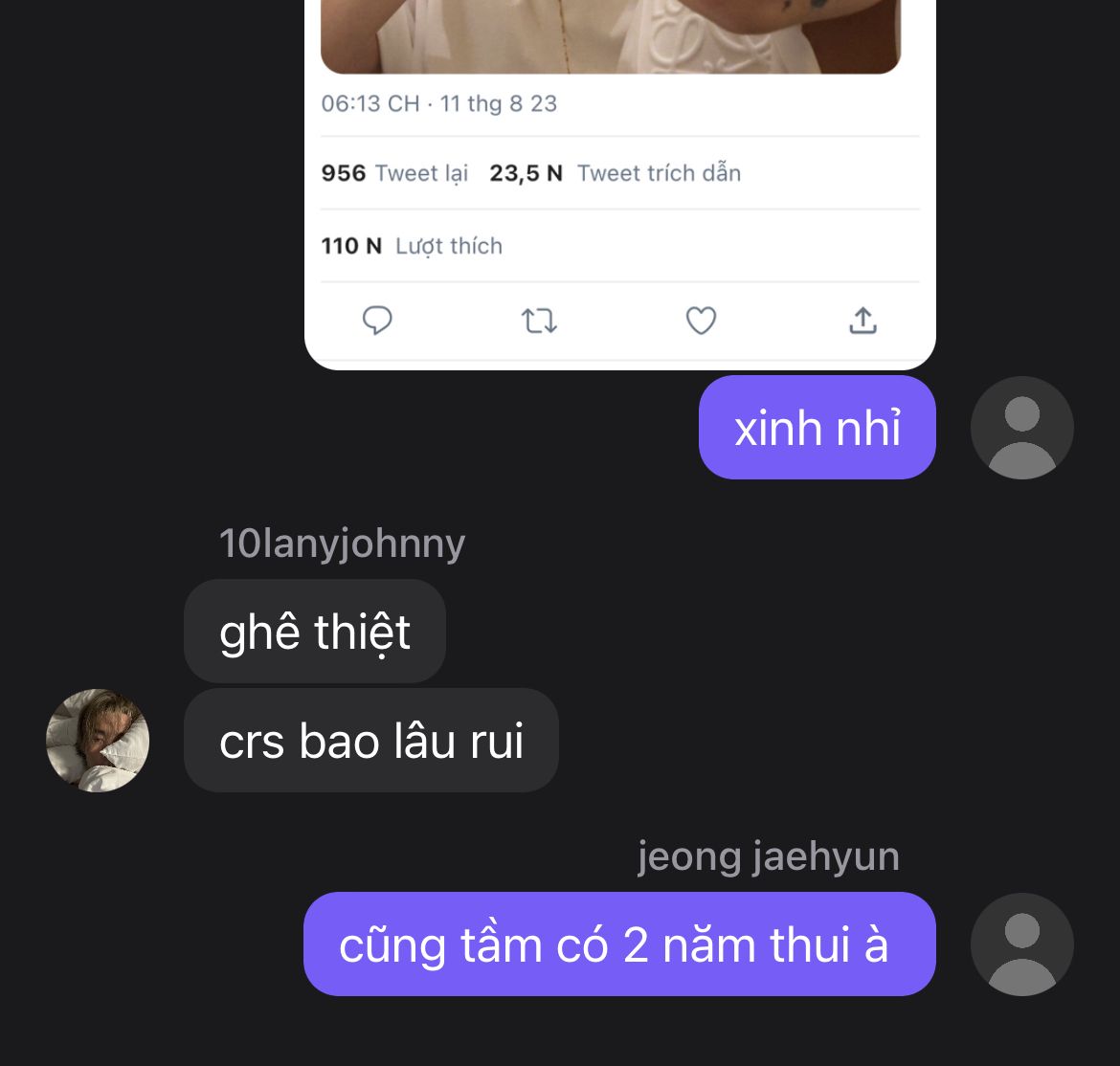Image resolution: width=1120 pixels, height=1066 pixels.
Task: Open the avatar beside "xinh nhỉ" message
Action: click(1021, 428)
